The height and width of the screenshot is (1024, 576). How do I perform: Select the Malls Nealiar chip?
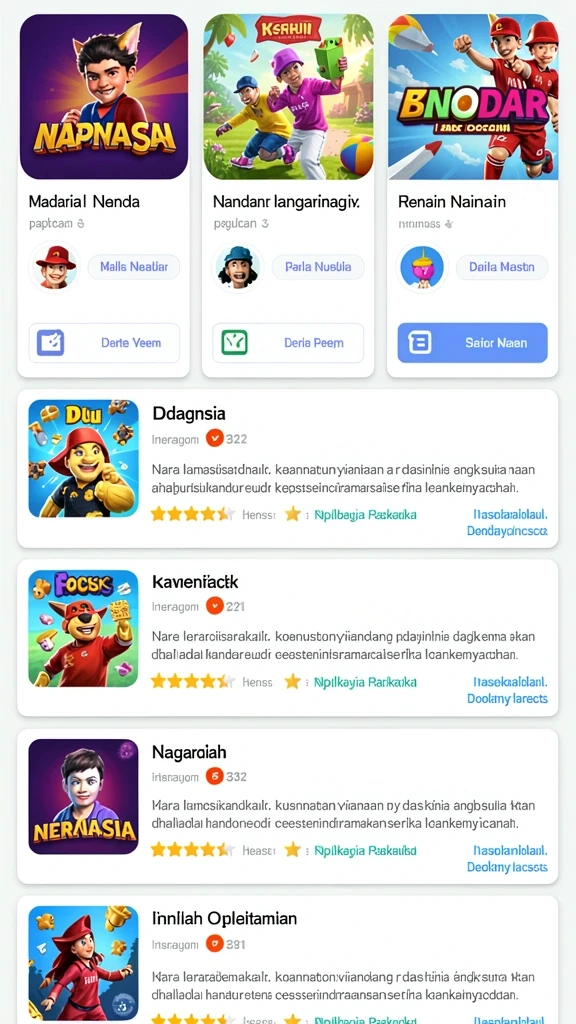[134, 267]
